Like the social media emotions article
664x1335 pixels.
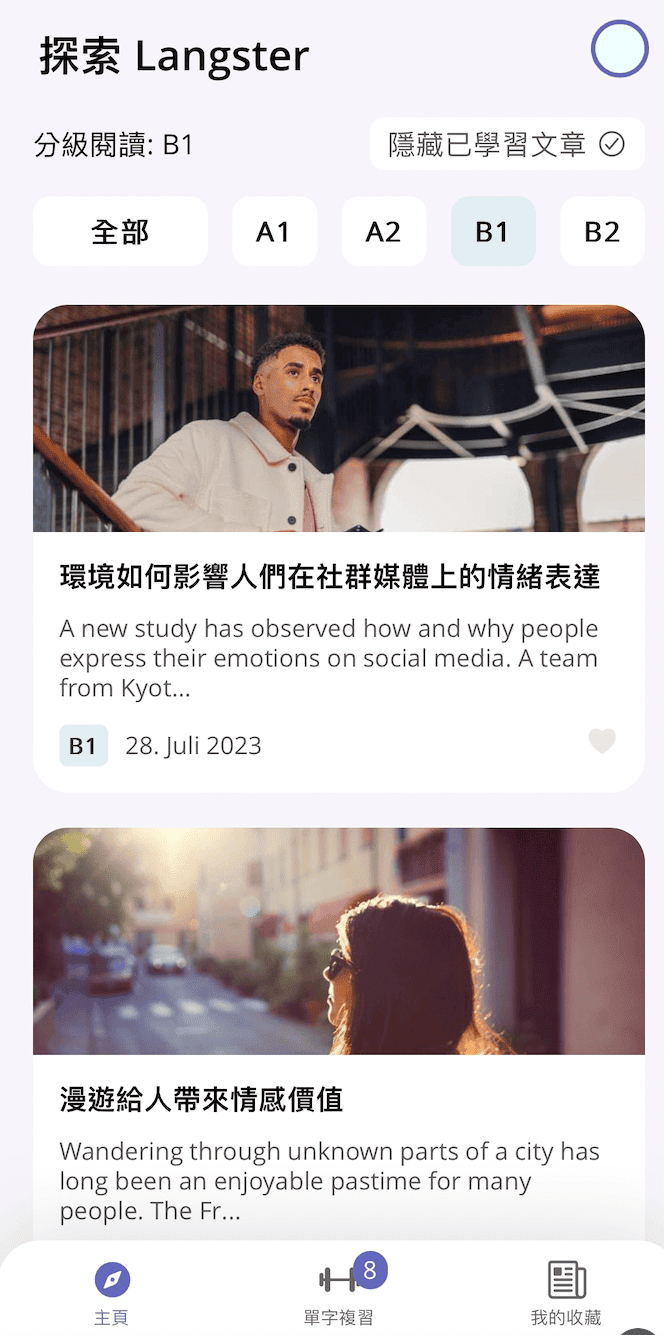601,741
